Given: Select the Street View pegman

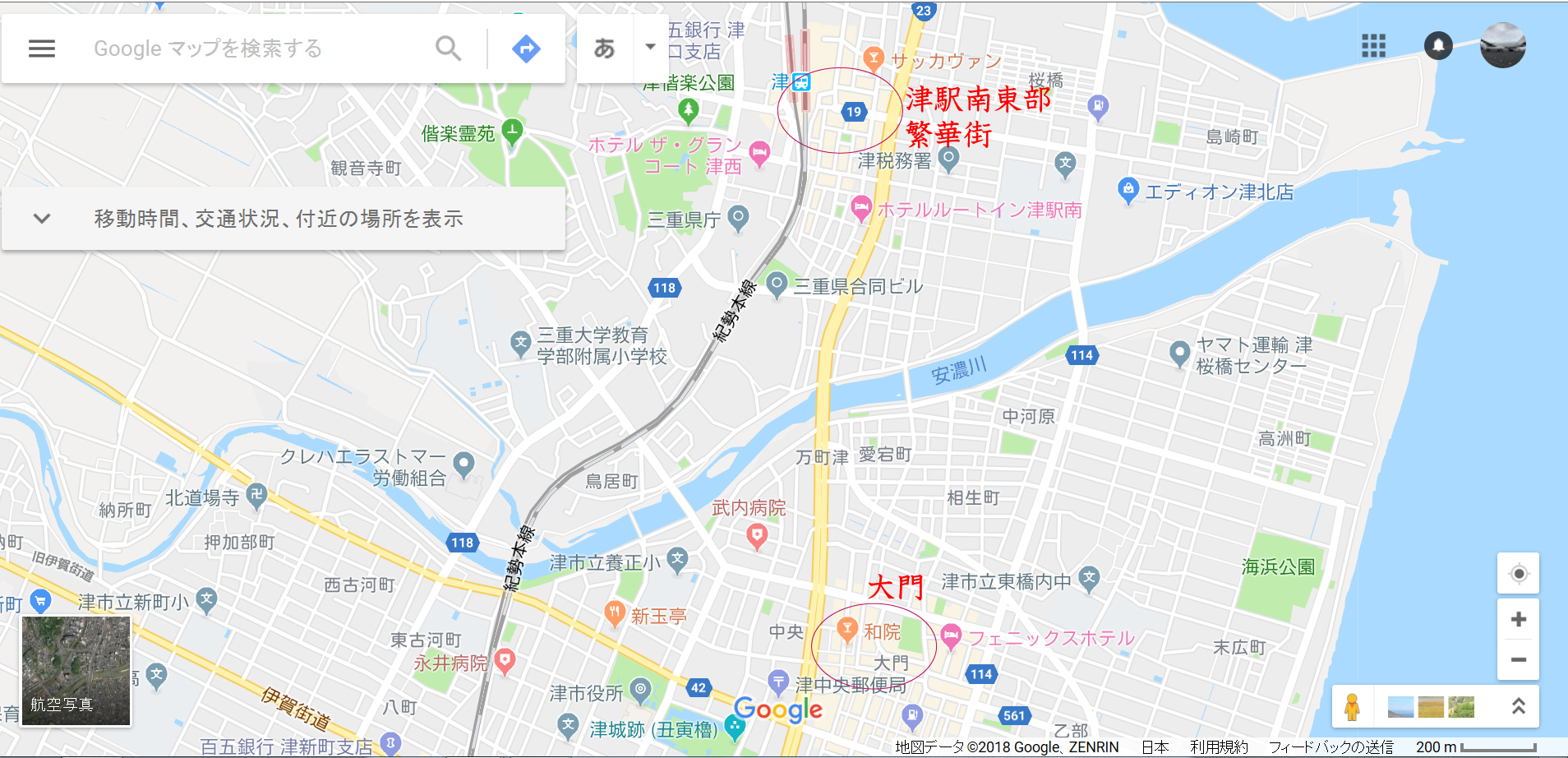Looking at the screenshot, I should (x=1352, y=706).
